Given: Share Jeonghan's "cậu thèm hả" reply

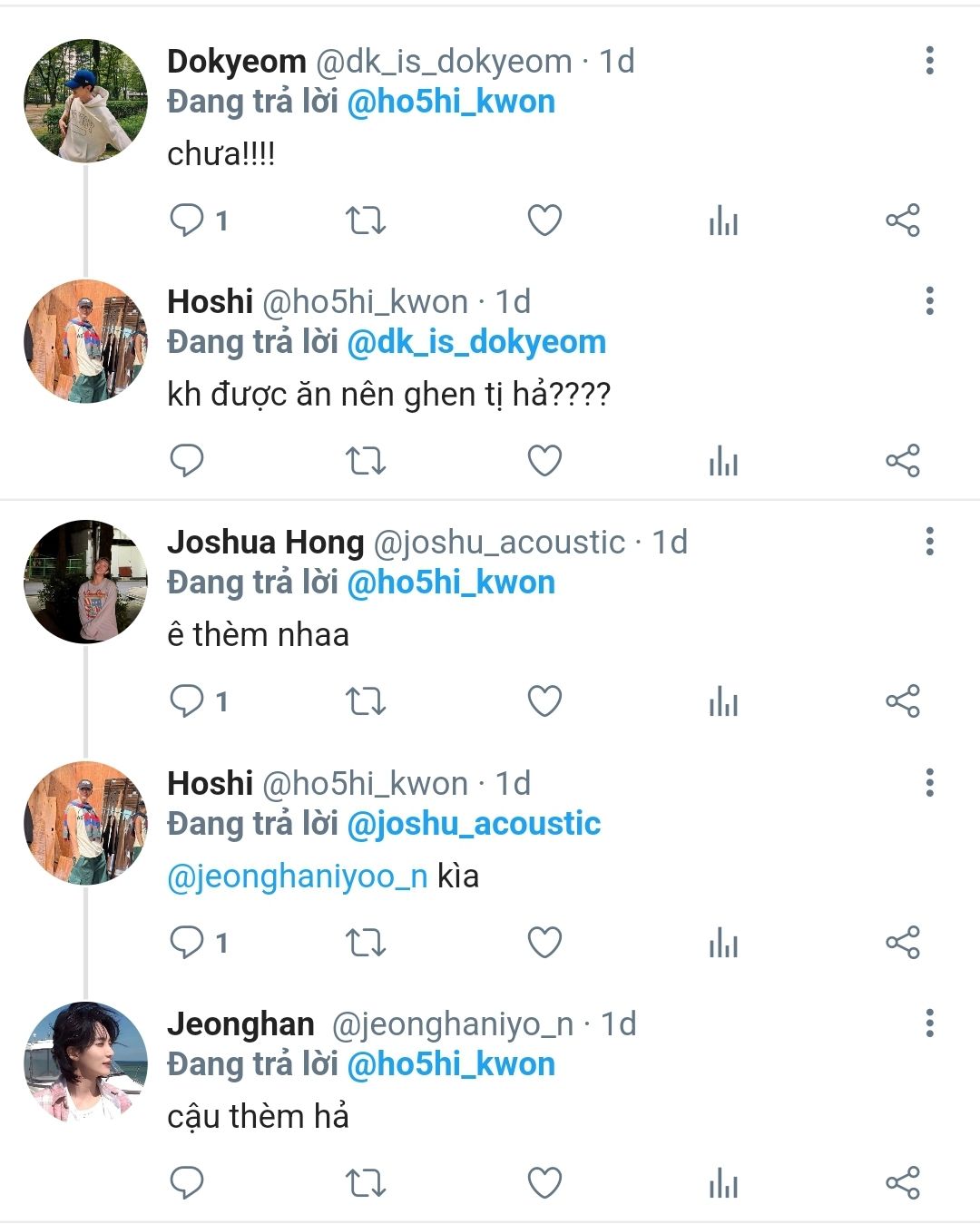Looking at the screenshot, I should pos(902,1183).
